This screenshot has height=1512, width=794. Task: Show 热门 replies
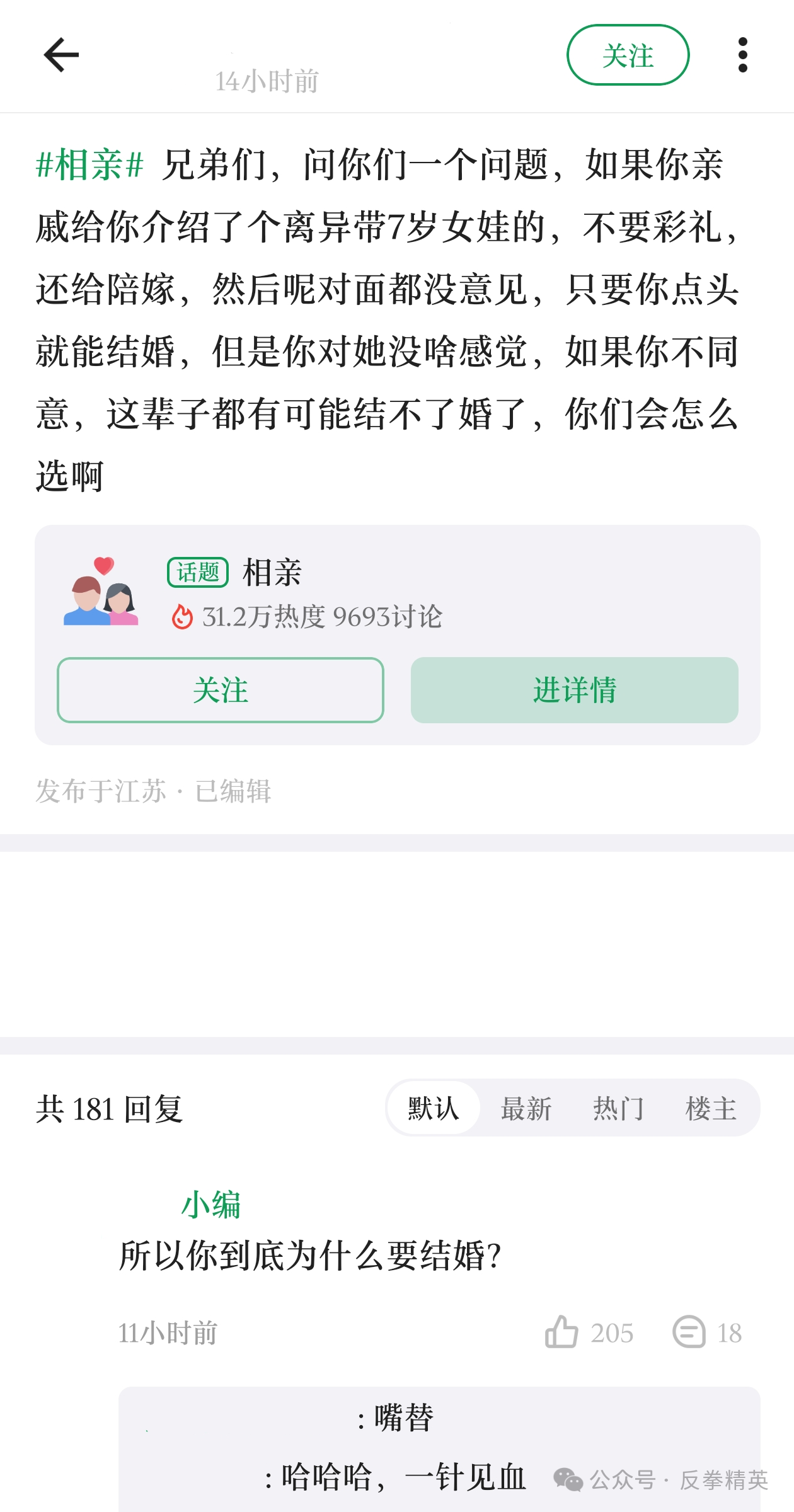[618, 1108]
